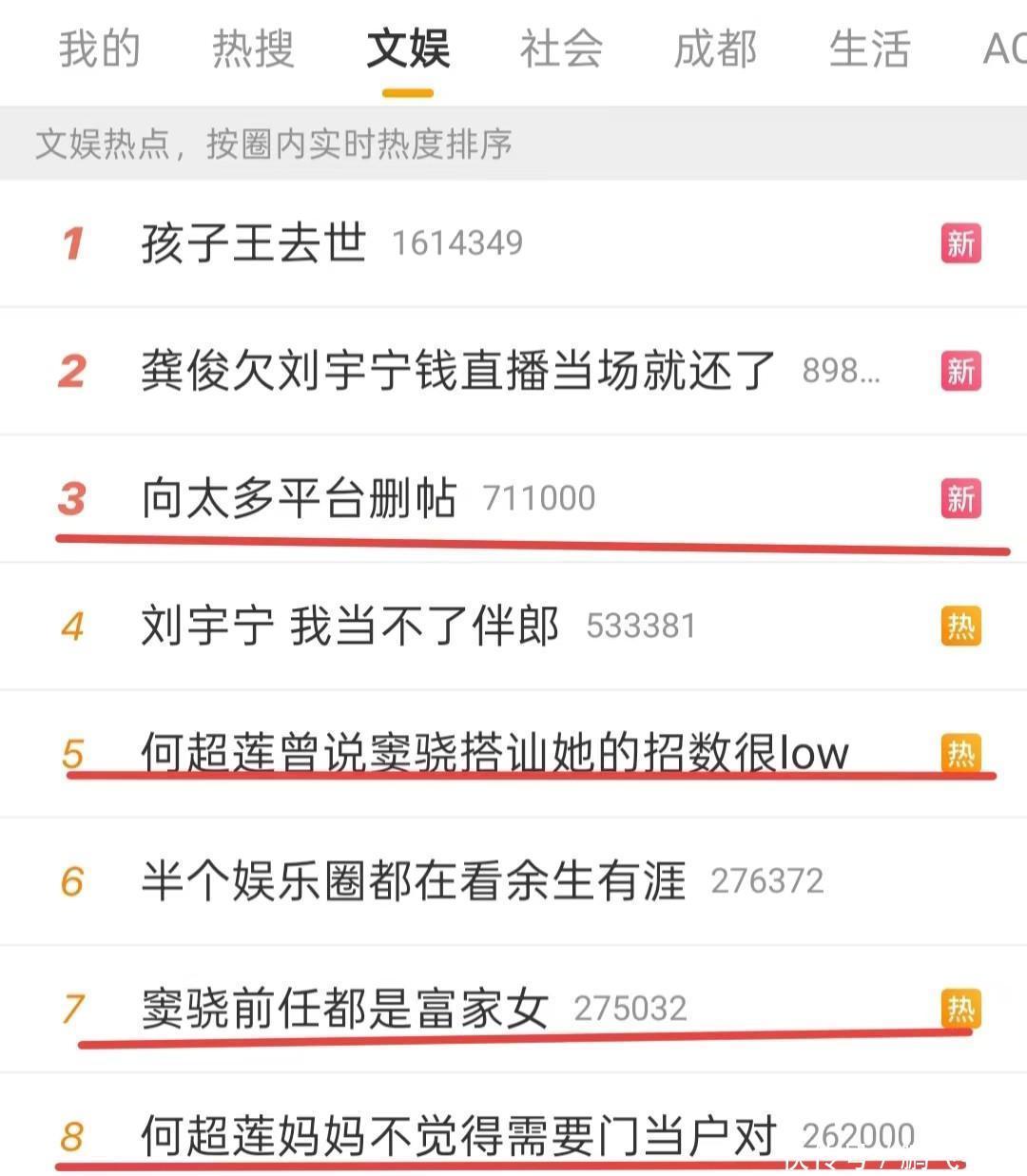Open trending topic 孩子王去世
The height and width of the screenshot is (1176, 1027).
[x=254, y=242]
